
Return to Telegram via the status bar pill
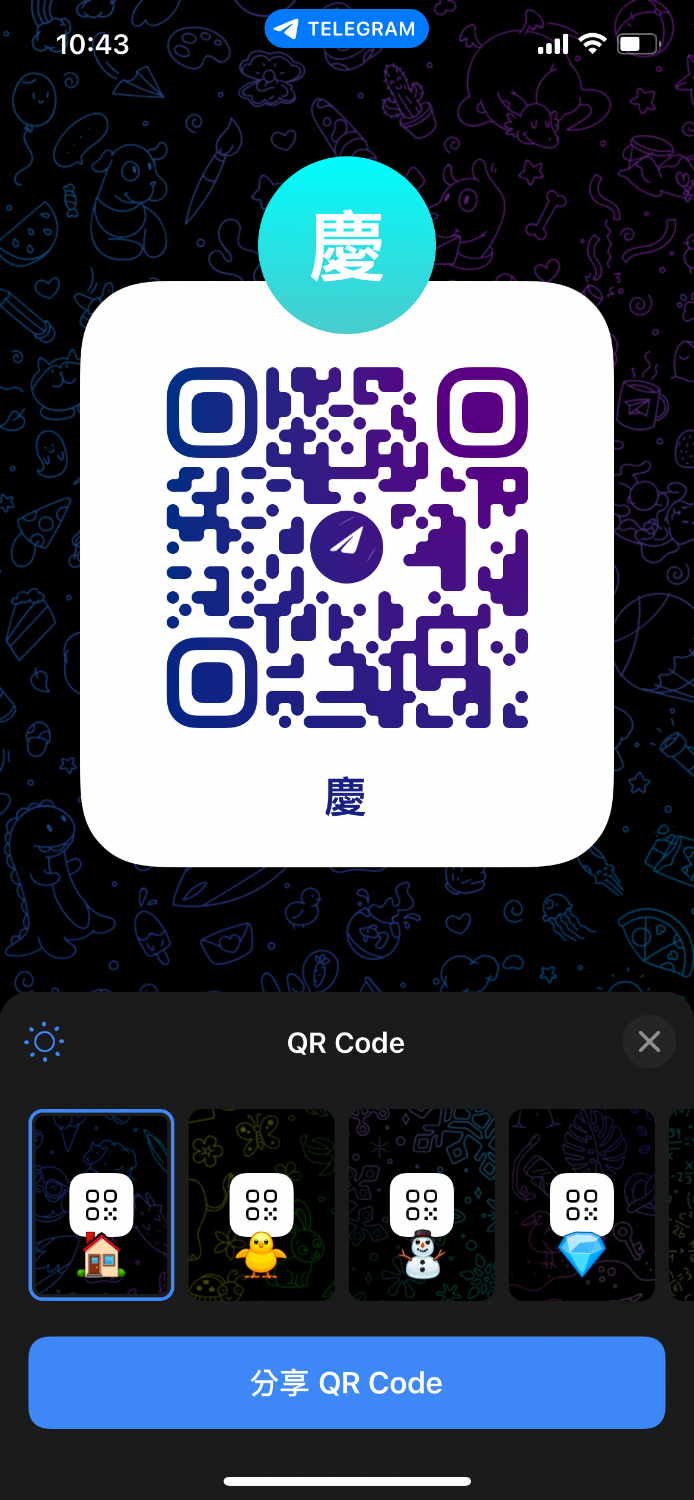click(x=346, y=29)
